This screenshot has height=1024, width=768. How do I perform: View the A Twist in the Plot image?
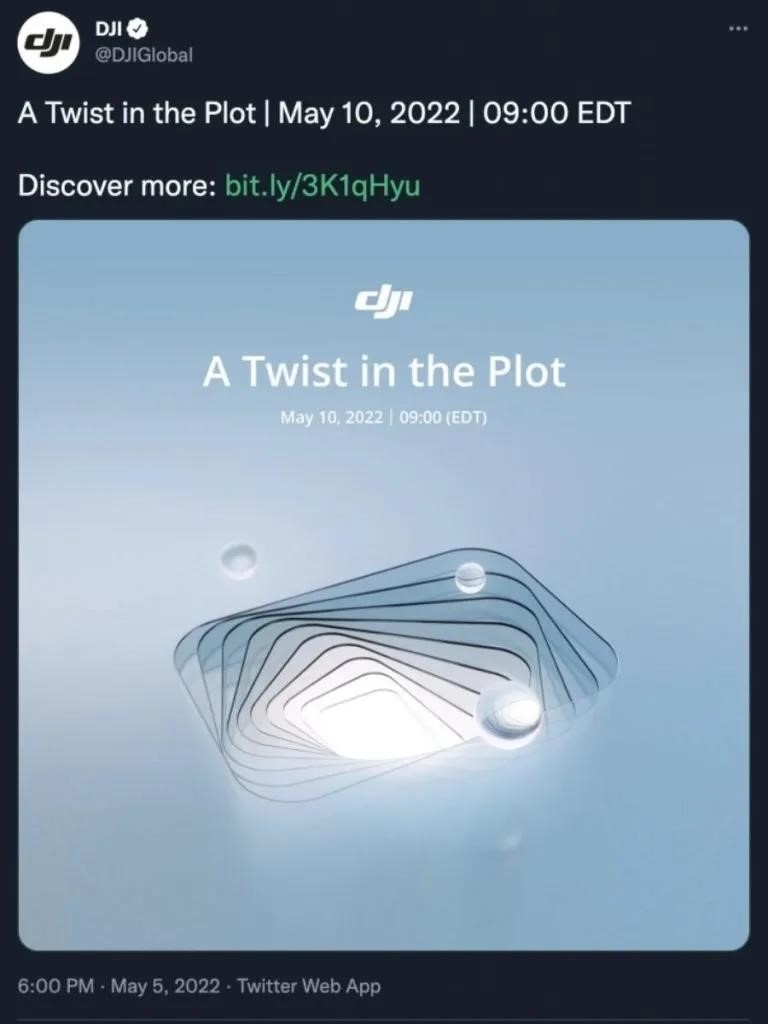384,585
